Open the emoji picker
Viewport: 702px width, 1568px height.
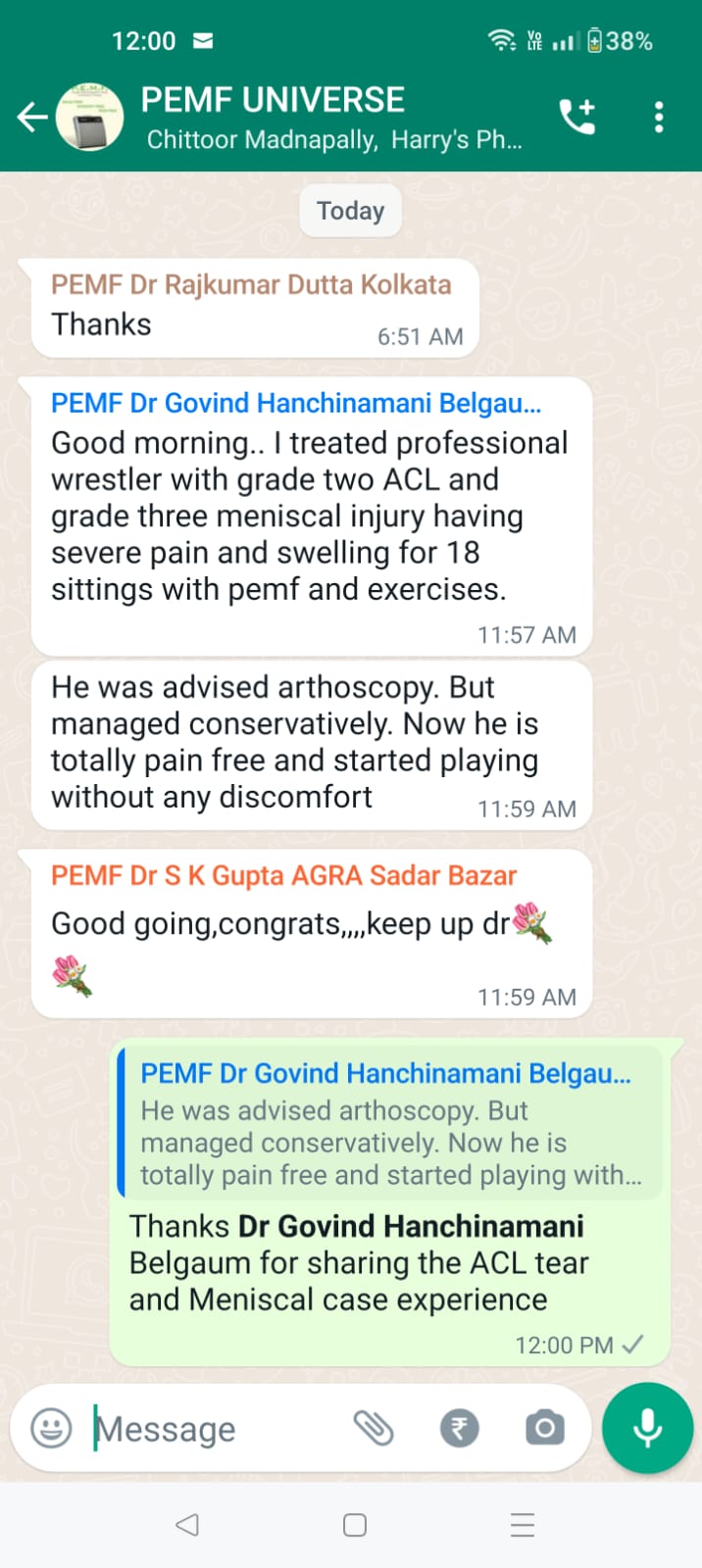pos(51,1428)
